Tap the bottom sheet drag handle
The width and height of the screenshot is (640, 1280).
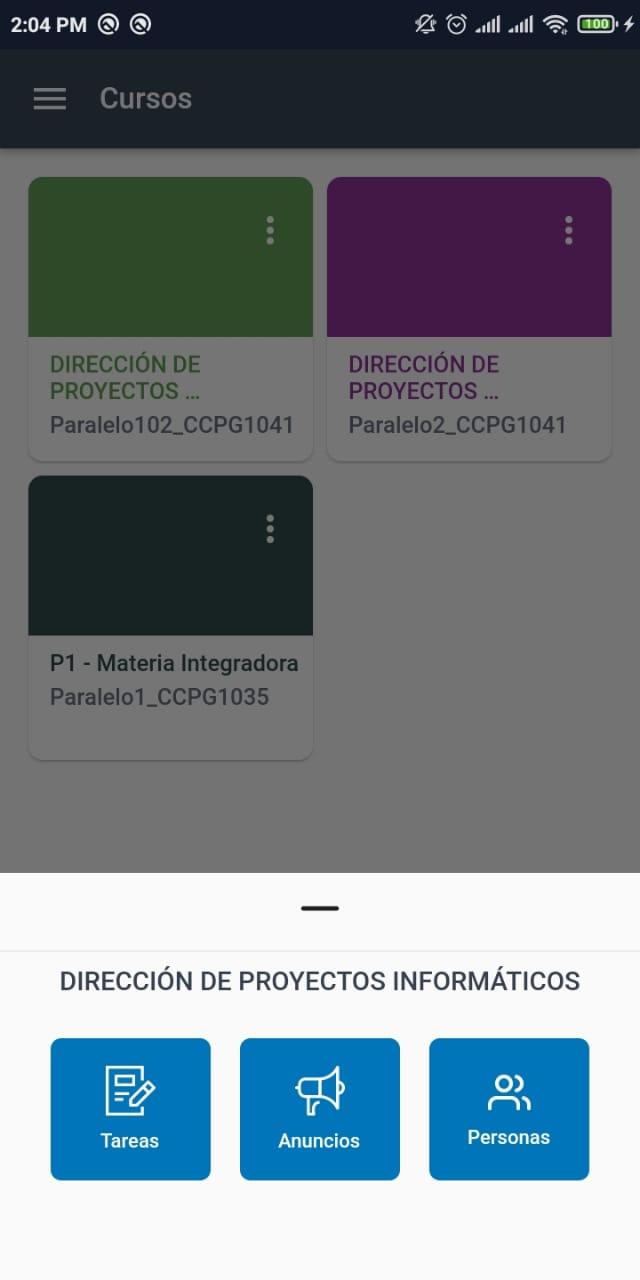[320, 908]
